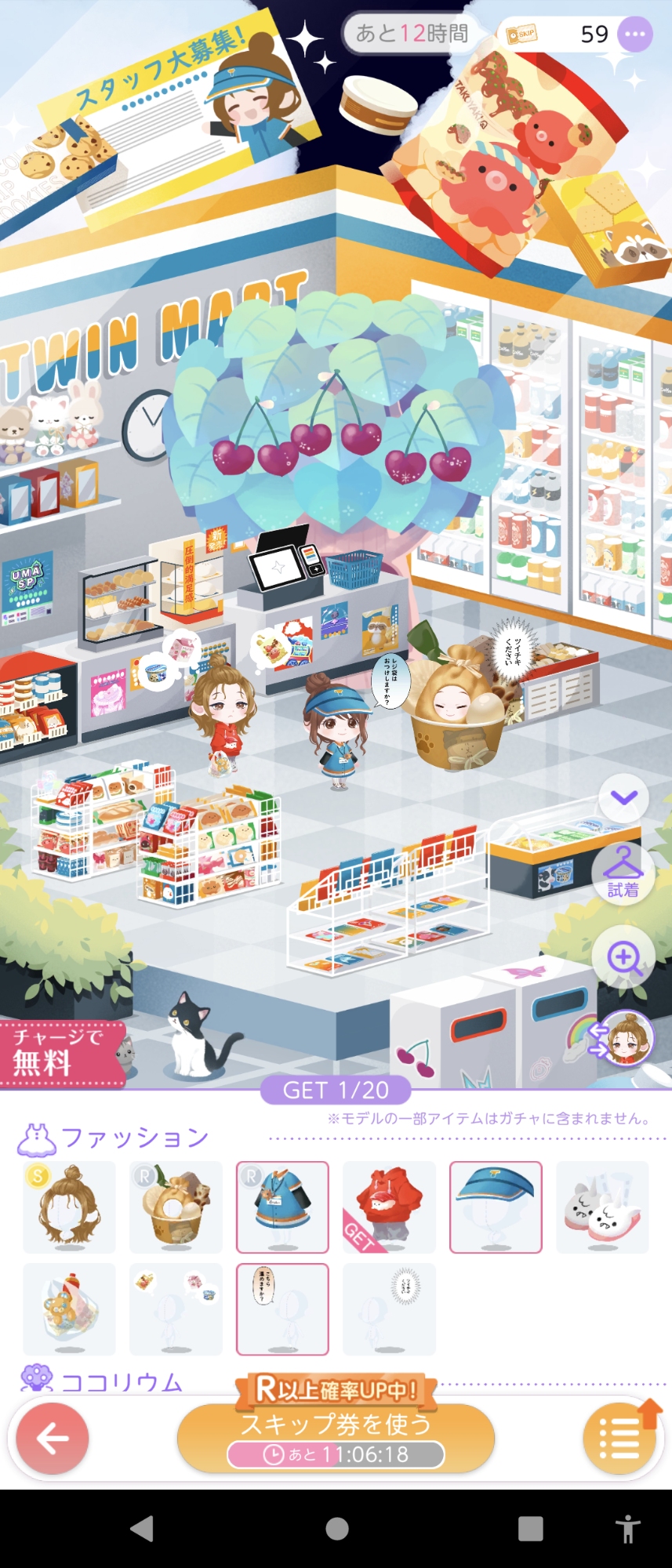
Task: Open the purple three-dot menu
Action: click(635, 34)
